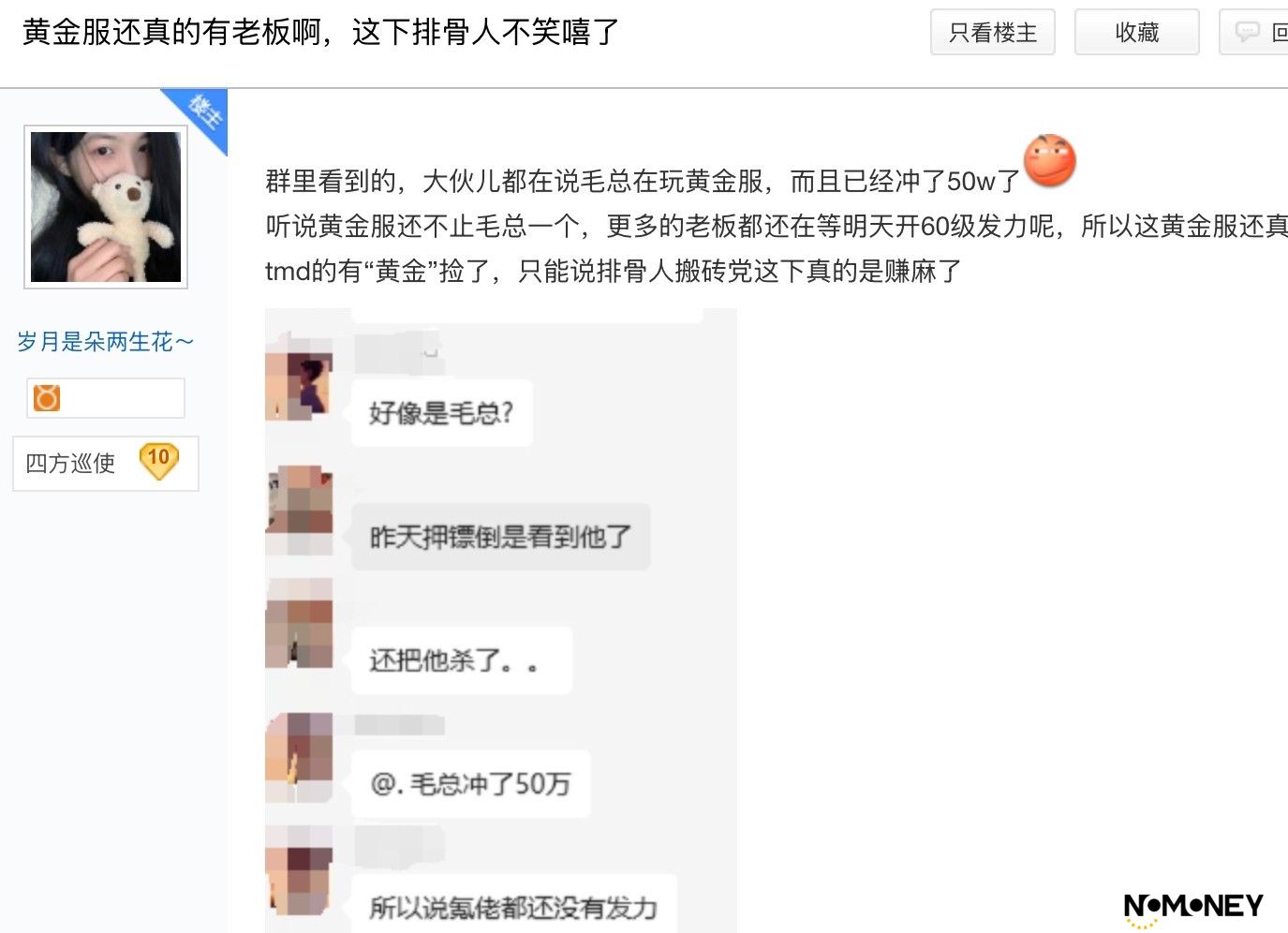Open profile of 岁月是朵两生花～
The image size is (1288, 933).
(x=105, y=342)
